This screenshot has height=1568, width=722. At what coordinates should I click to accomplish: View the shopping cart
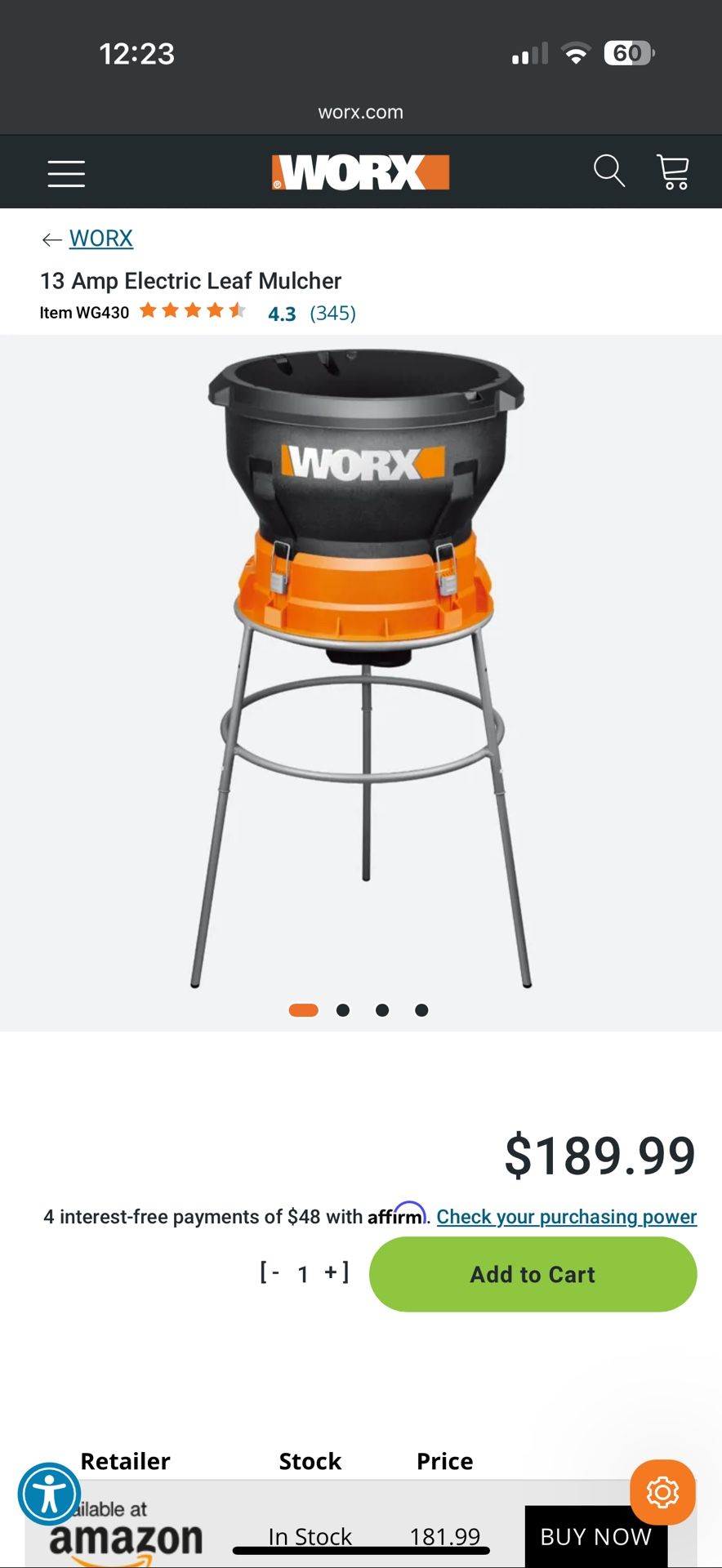click(673, 172)
